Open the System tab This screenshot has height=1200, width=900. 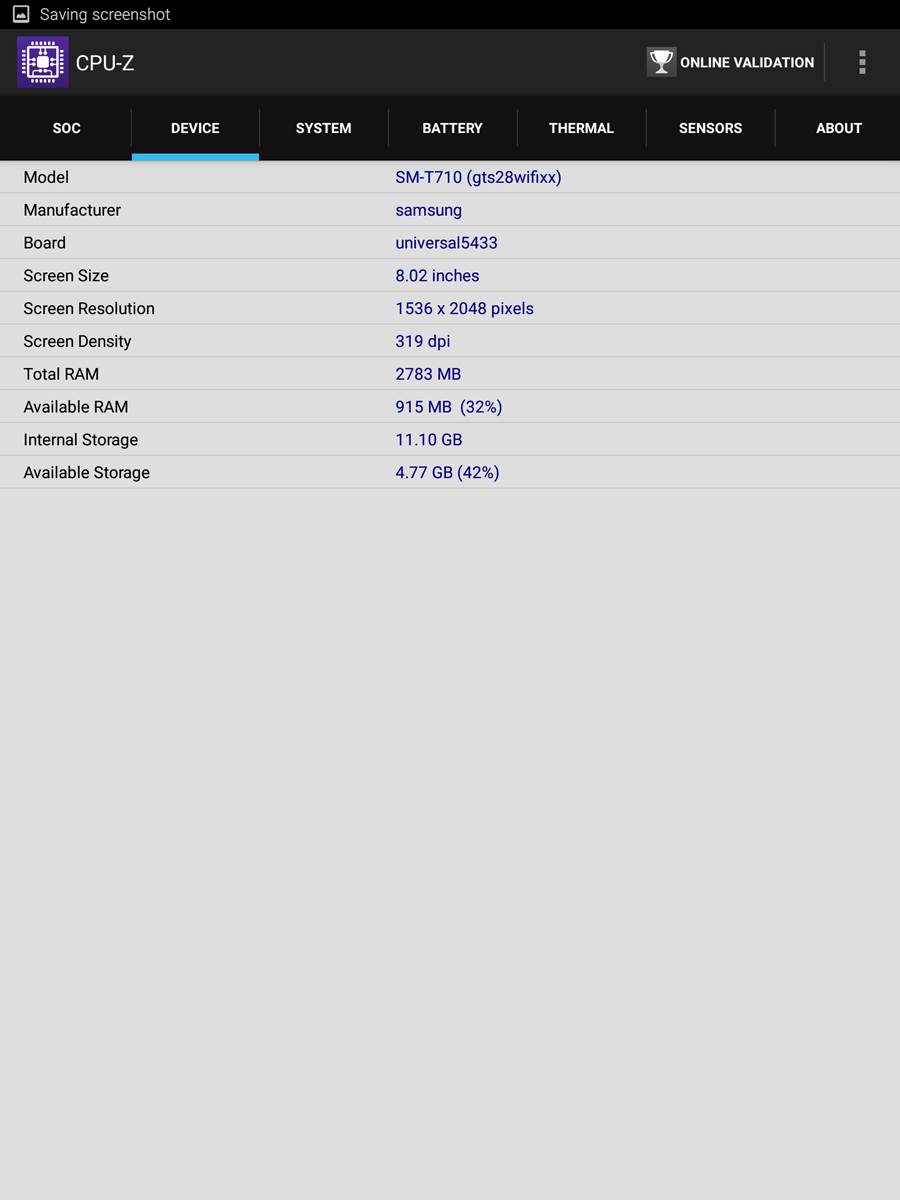(x=323, y=128)
